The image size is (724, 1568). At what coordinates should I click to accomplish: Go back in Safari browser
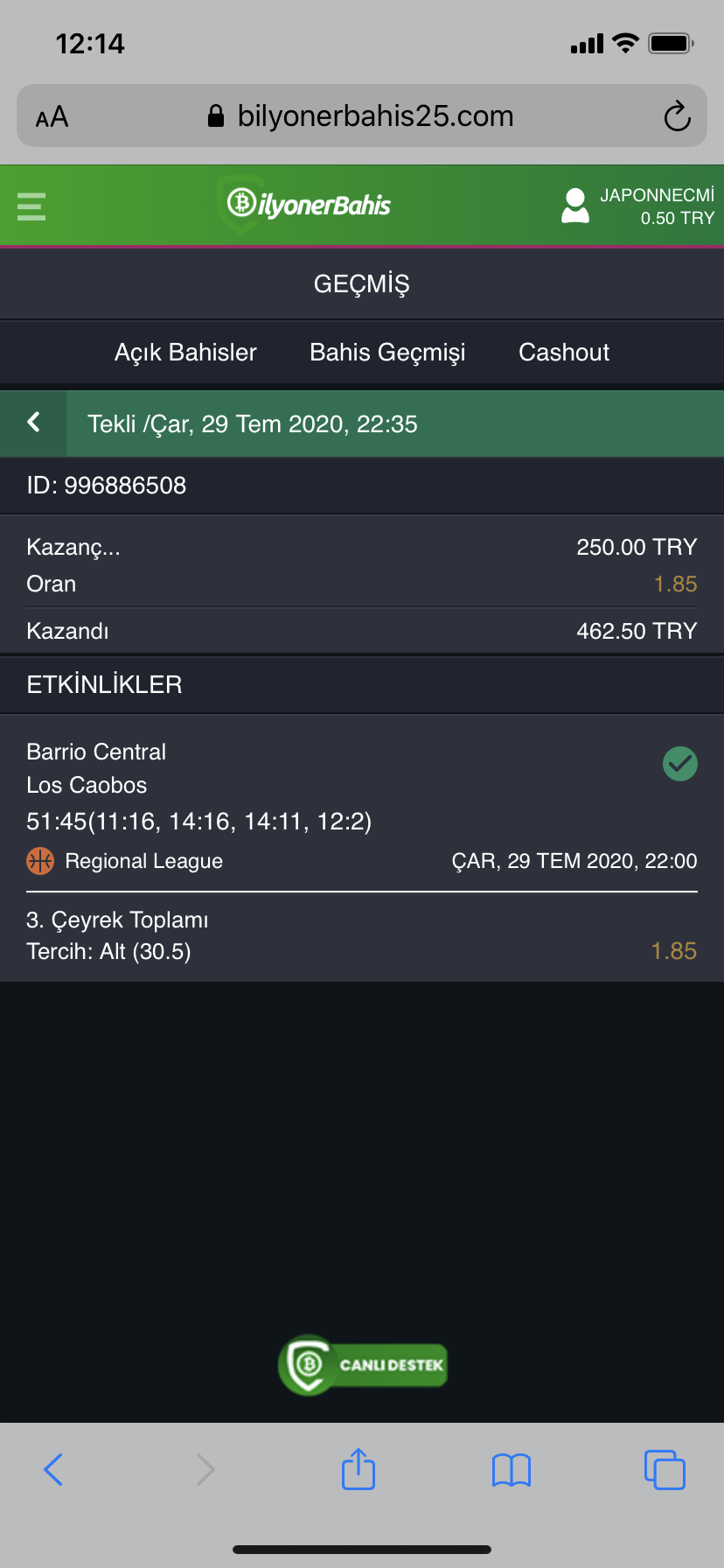pos(53,1469)
